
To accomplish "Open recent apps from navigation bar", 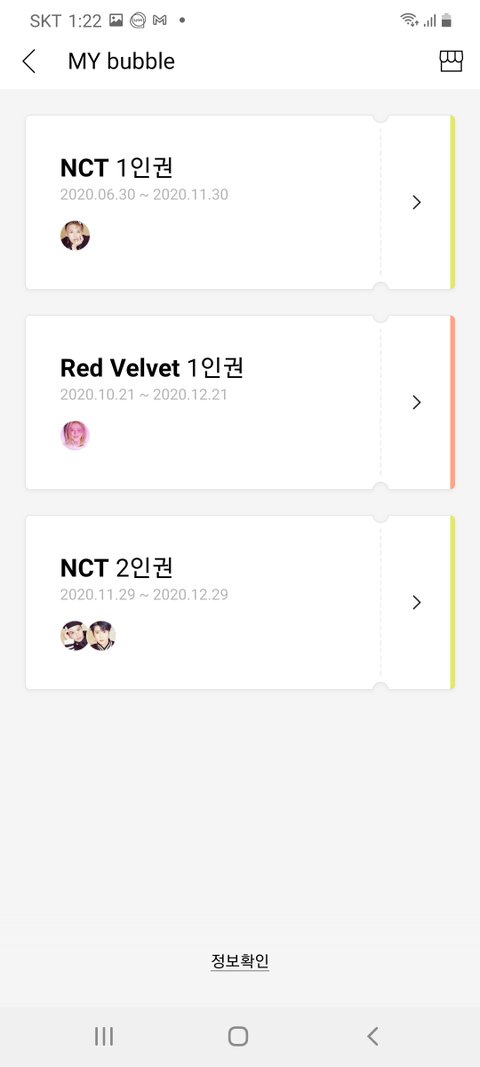I will click(103, 1036).
